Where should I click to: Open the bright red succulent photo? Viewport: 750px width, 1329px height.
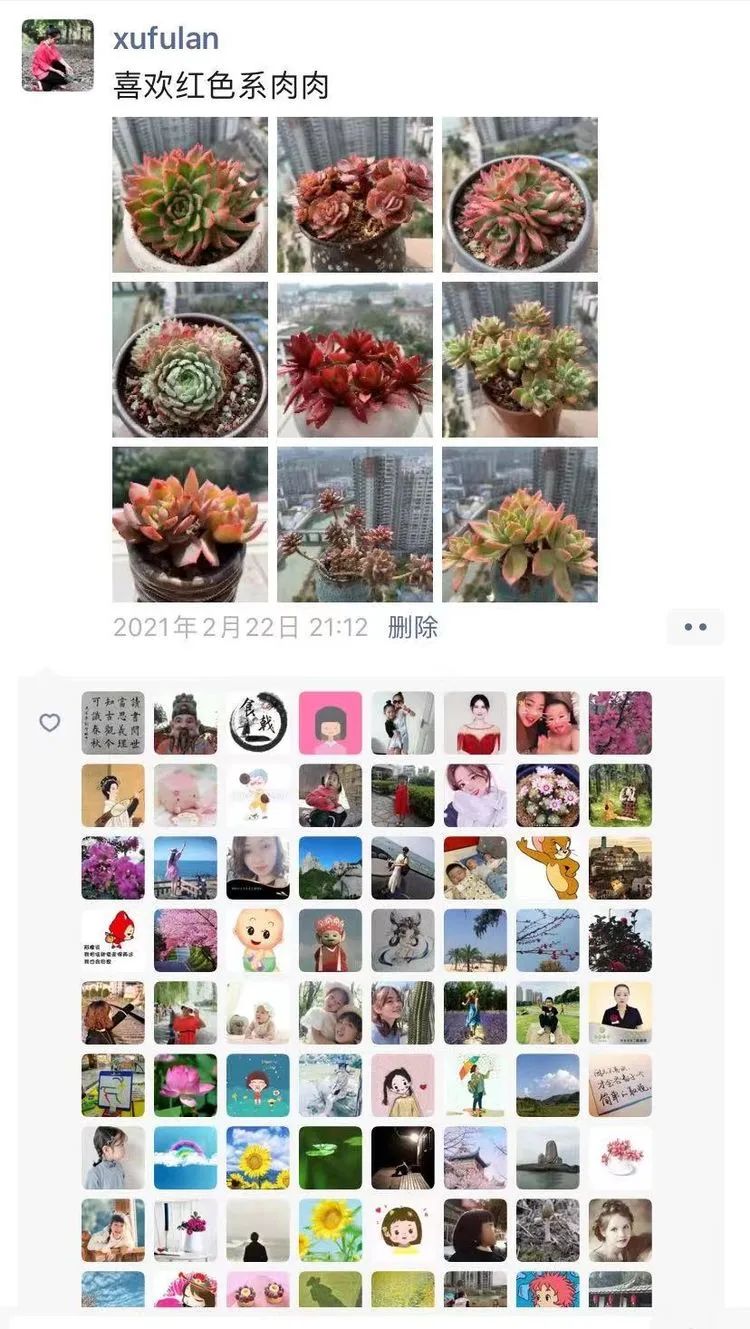pos(355,359)
